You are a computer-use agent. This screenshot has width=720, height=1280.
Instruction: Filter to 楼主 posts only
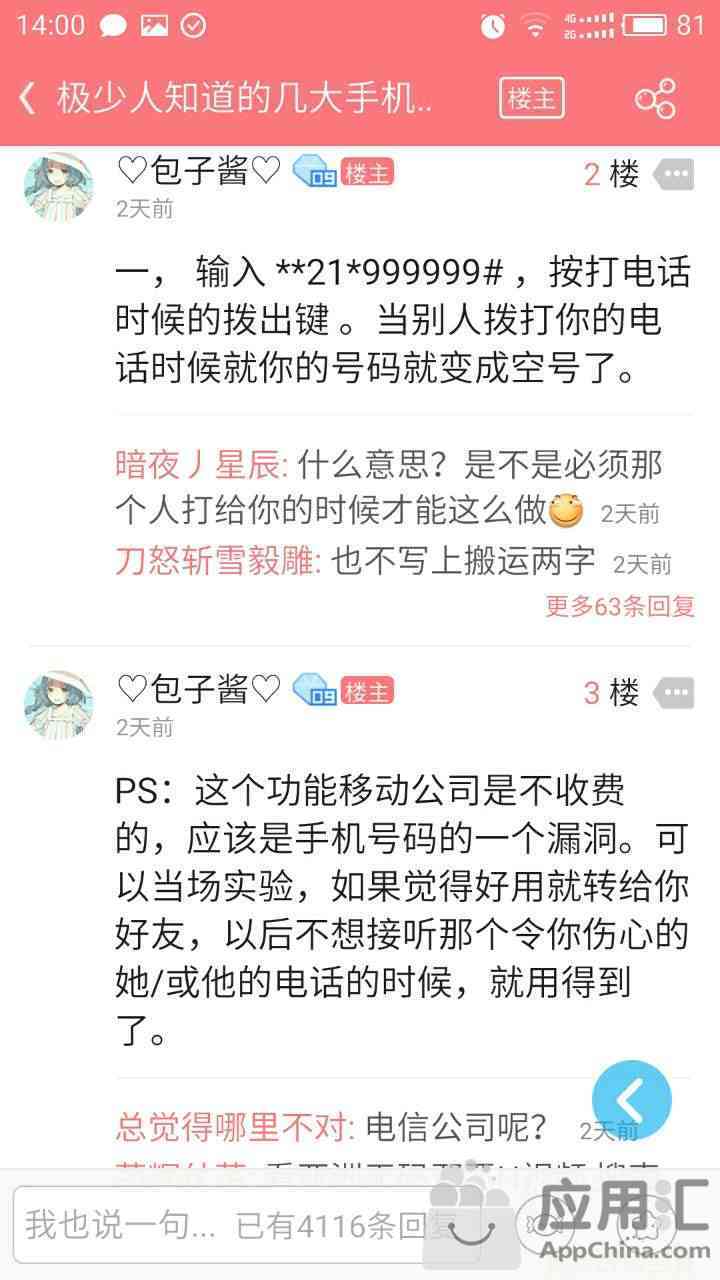coord(531,99)
